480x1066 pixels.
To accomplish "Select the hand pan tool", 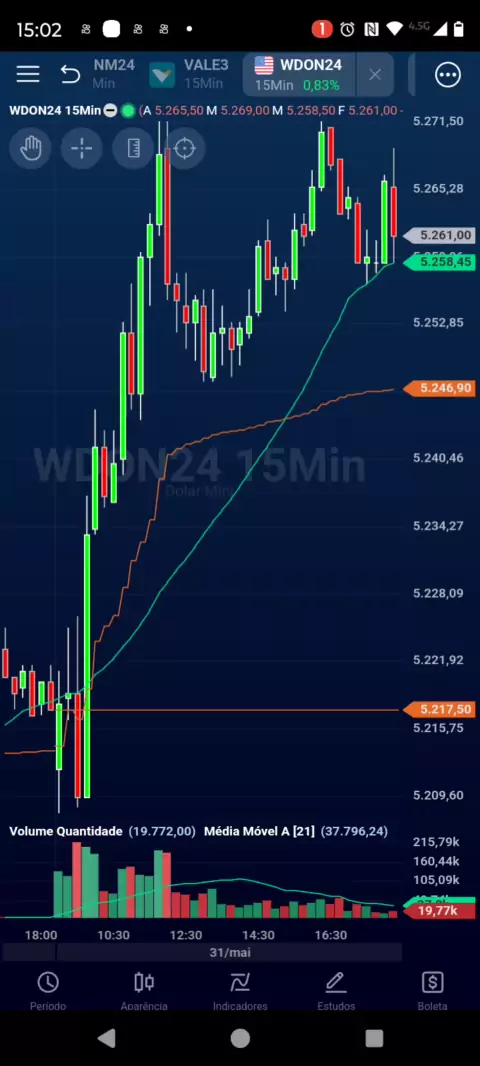I will tap(31, 148).
